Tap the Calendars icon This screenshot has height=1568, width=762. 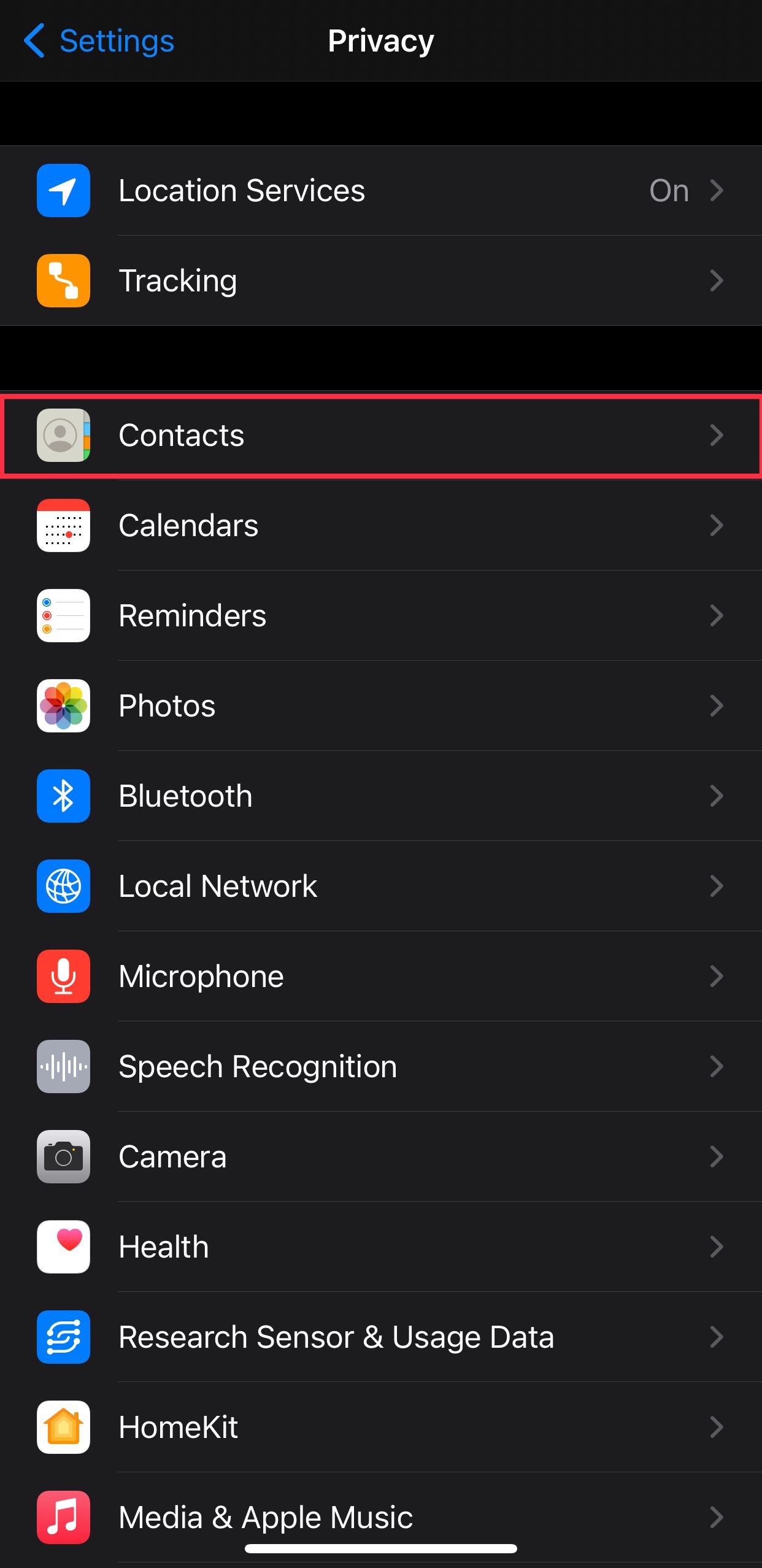point(63,526)
